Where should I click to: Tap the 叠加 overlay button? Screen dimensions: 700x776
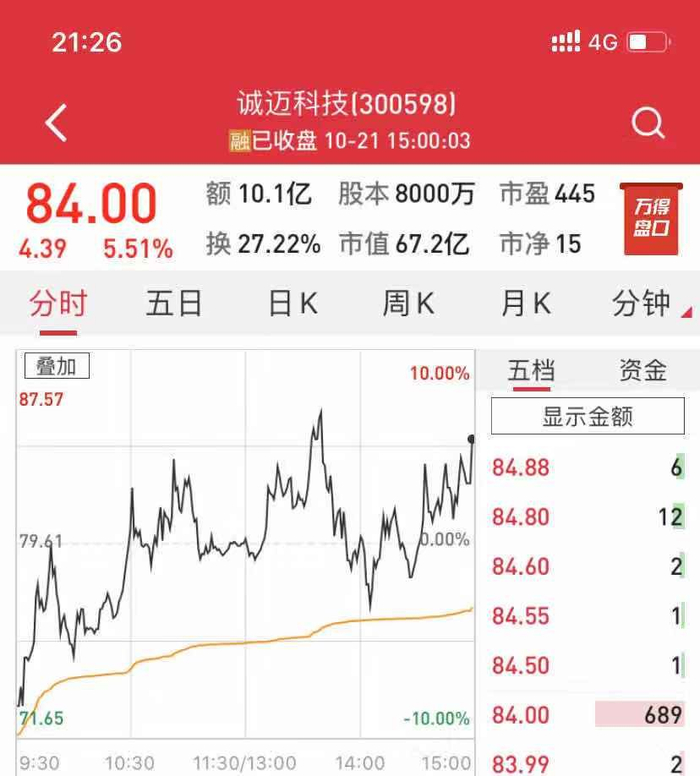(57, 366)
